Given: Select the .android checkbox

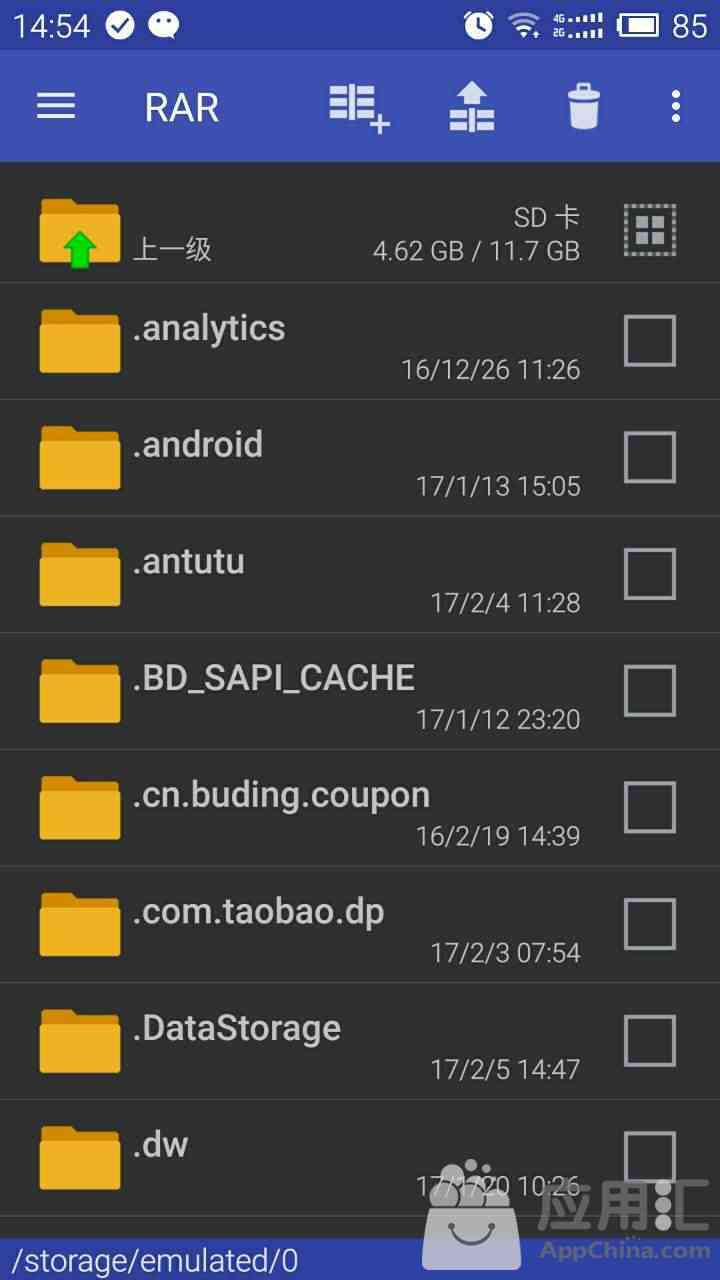Looking at the screenshot, I should click(650, 458).
